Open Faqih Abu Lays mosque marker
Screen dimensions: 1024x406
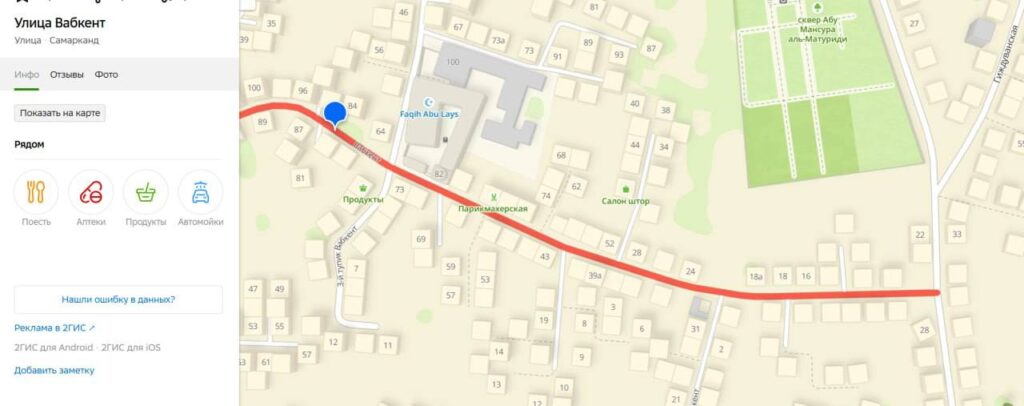(432, 103)
